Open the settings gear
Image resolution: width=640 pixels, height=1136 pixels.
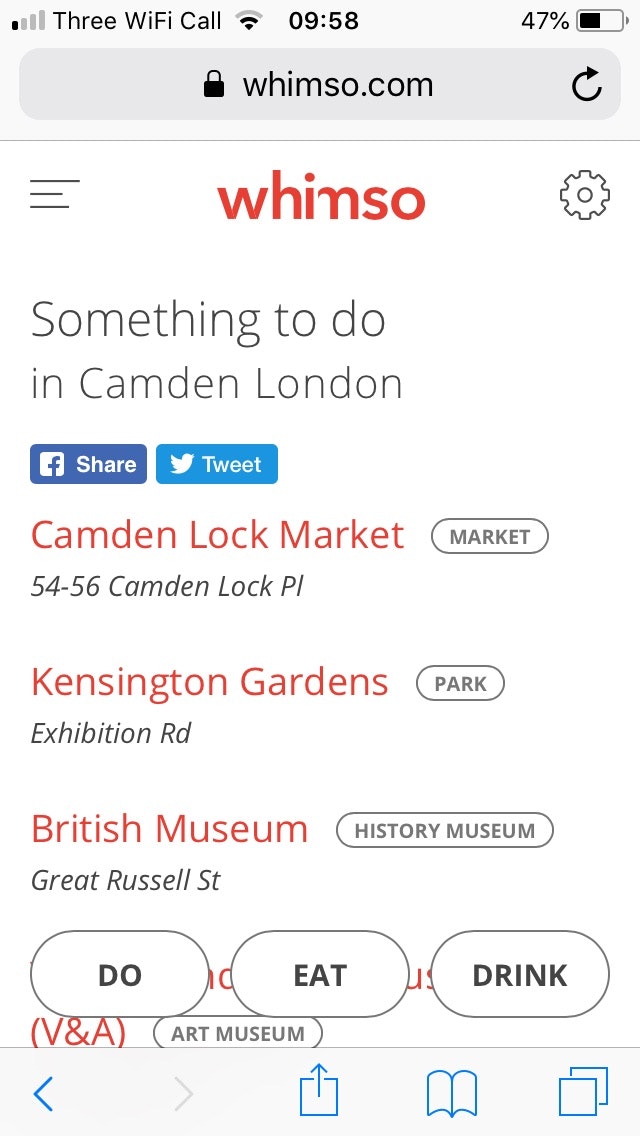point(584,194)
